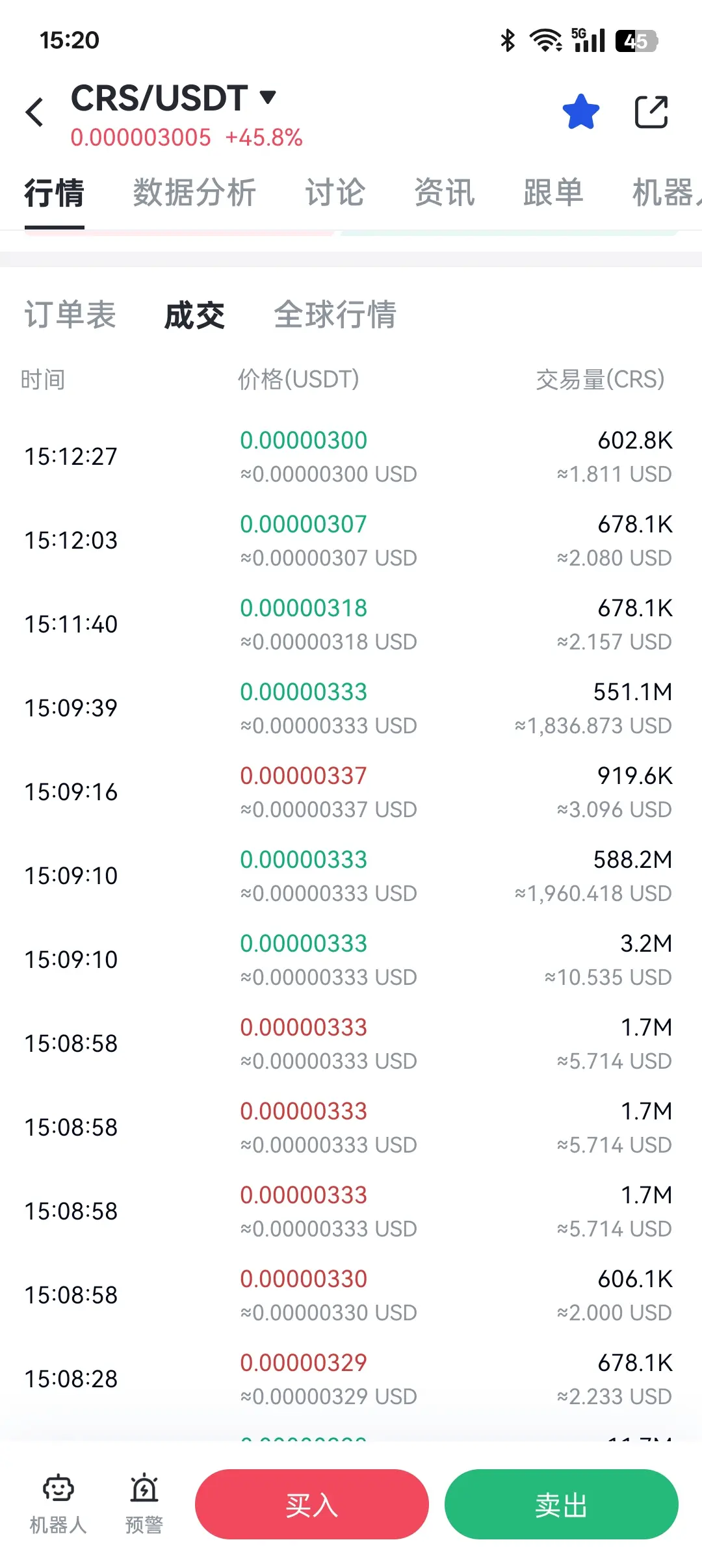Open the 讨论 tab
This screenshot has width=702, height=1568.
[x=335, y=193]
